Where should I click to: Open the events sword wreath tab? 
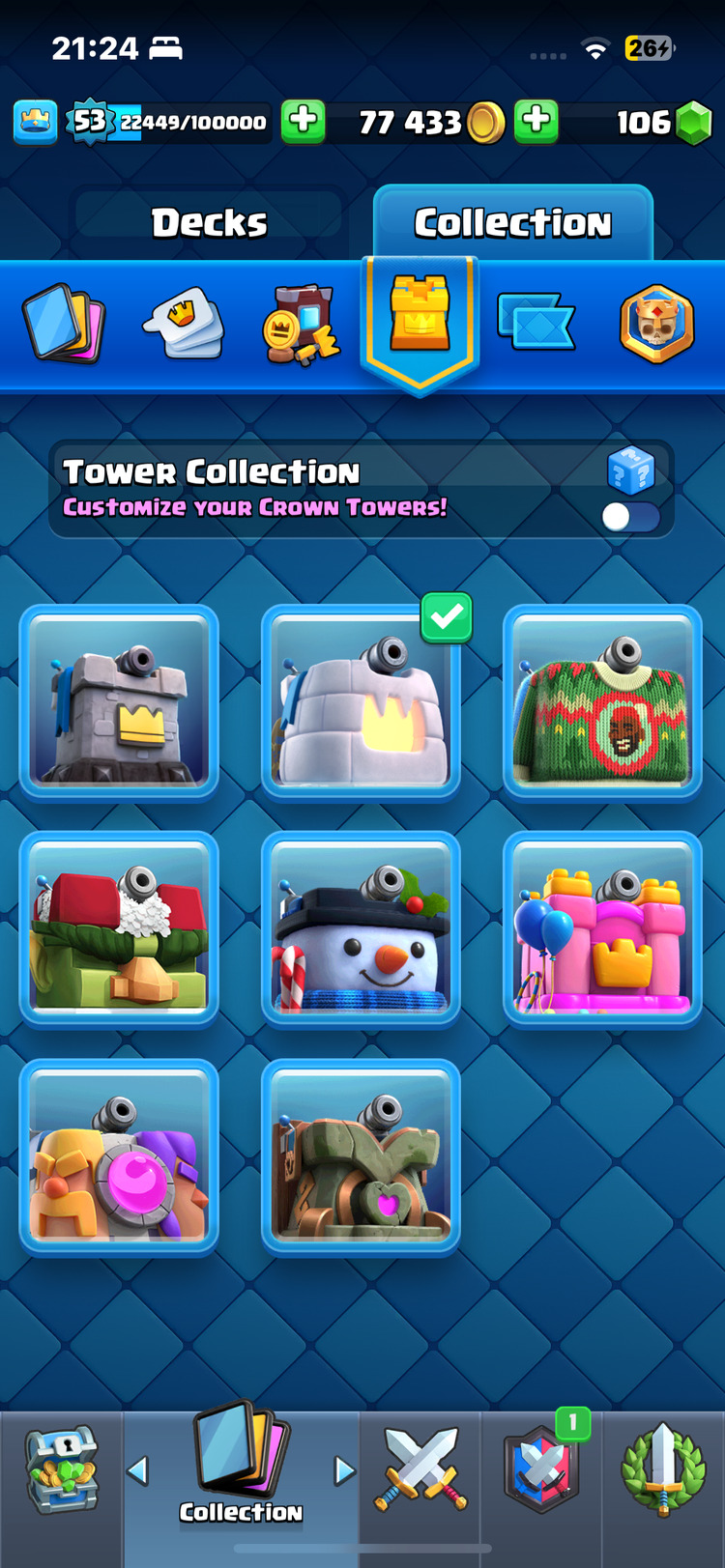663,1470
